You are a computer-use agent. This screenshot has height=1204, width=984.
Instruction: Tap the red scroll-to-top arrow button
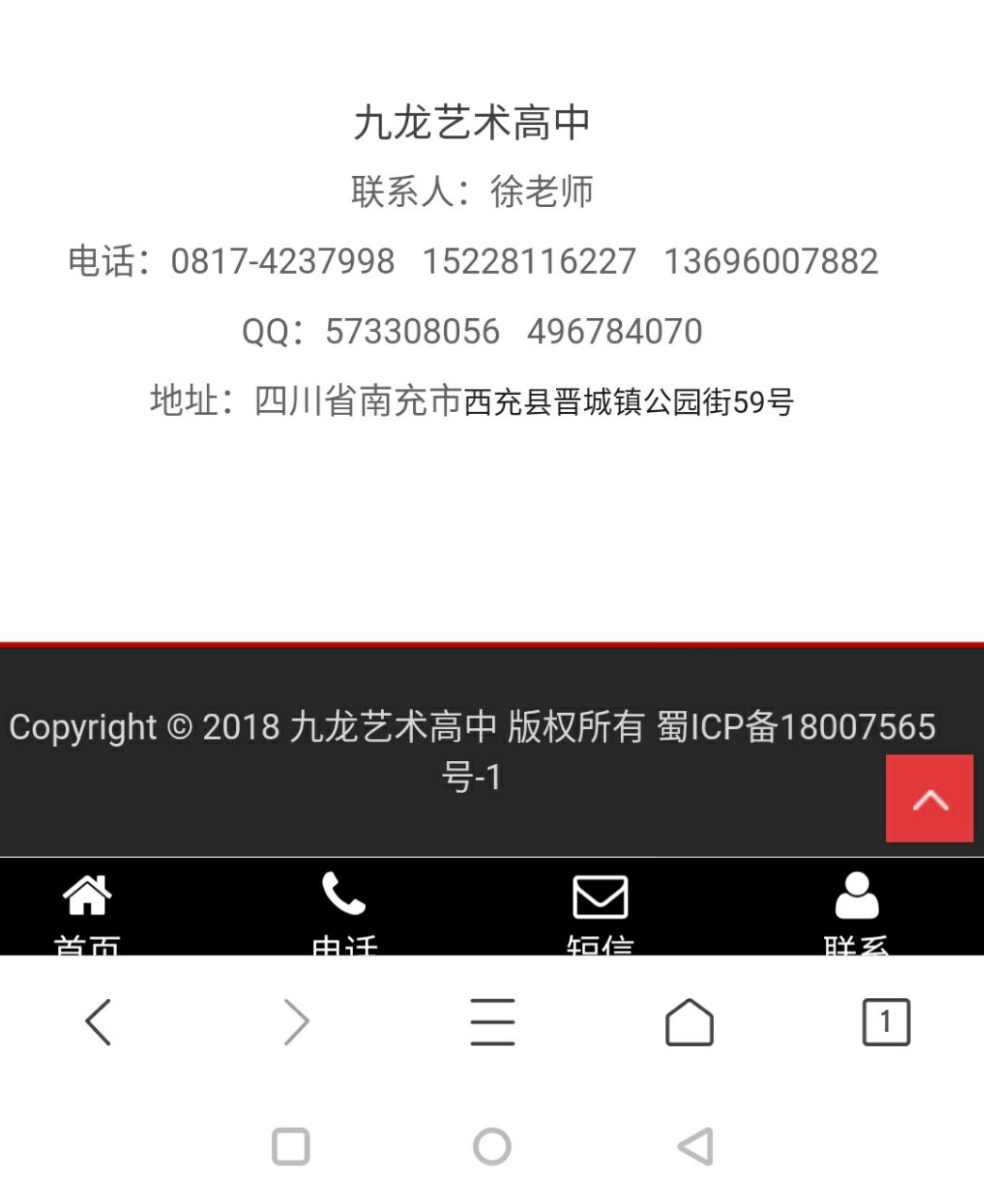click(x=929, y=799)
